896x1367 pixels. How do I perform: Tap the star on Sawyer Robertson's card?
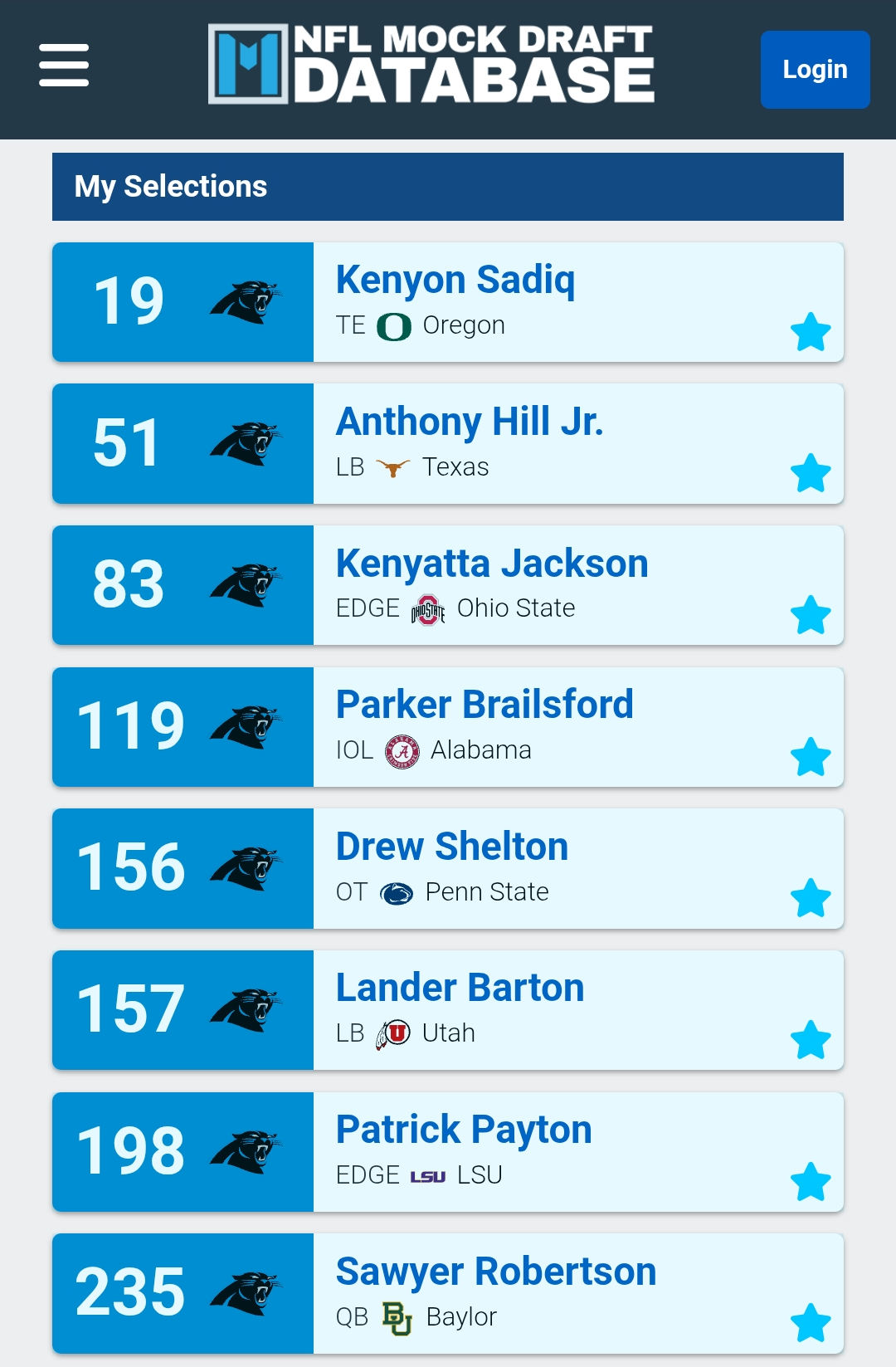(x=811, y=1323)
